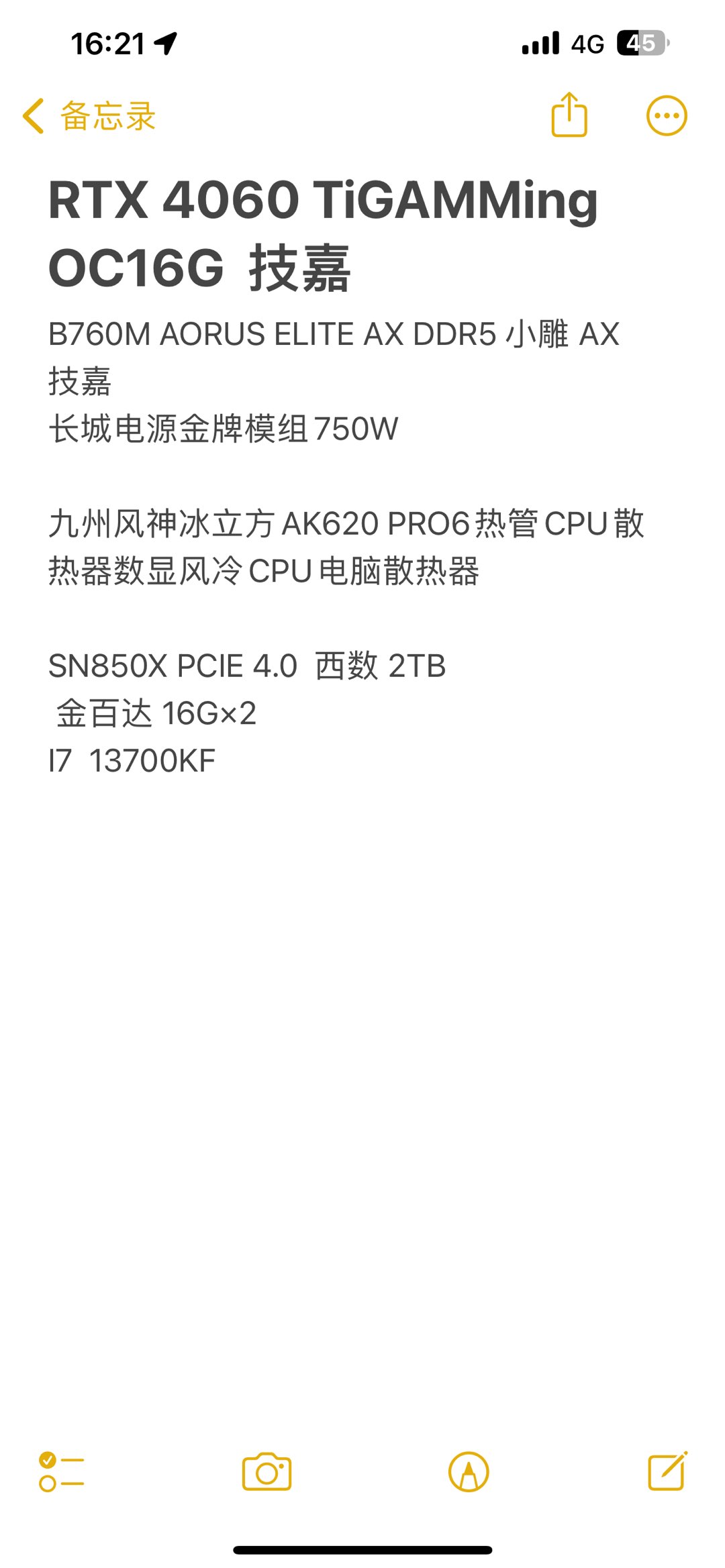This screenshot has height=1568, width=725.
Task: Open the more options menu
Action: (x=667, y=115)
